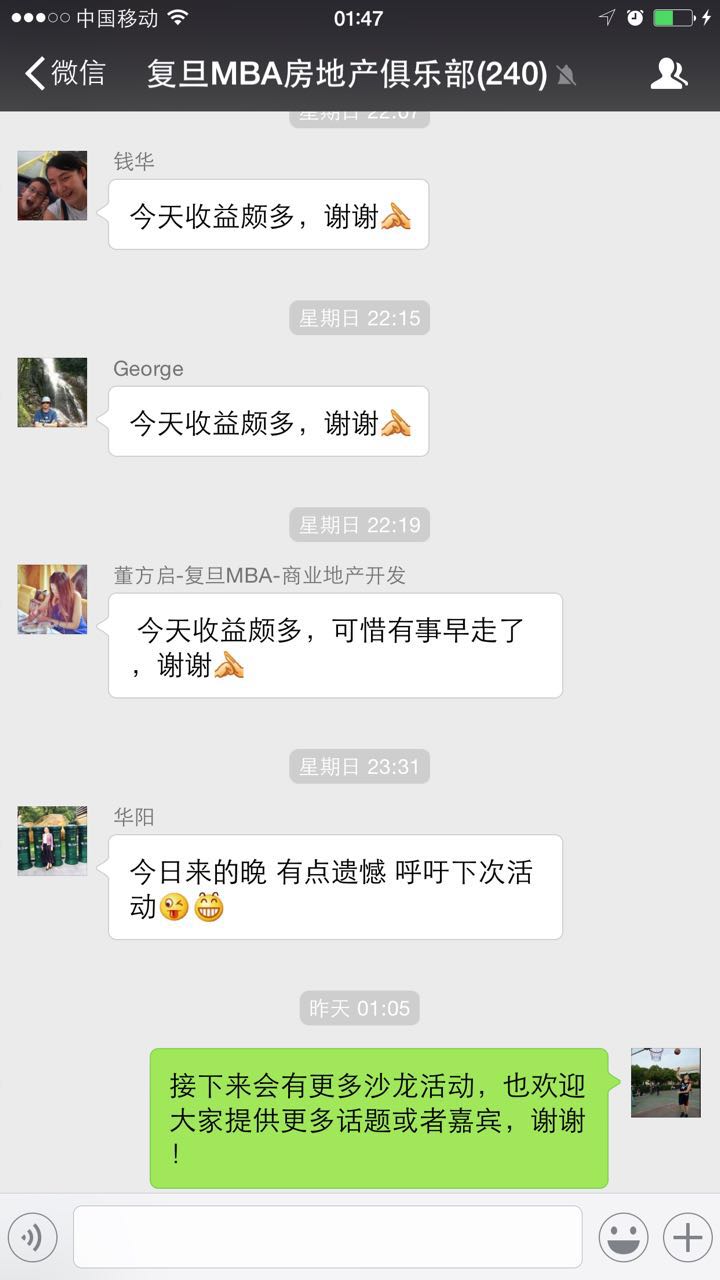720x1280 pixels.
Task: View George's profile avatar
Action: coord(52,393)
